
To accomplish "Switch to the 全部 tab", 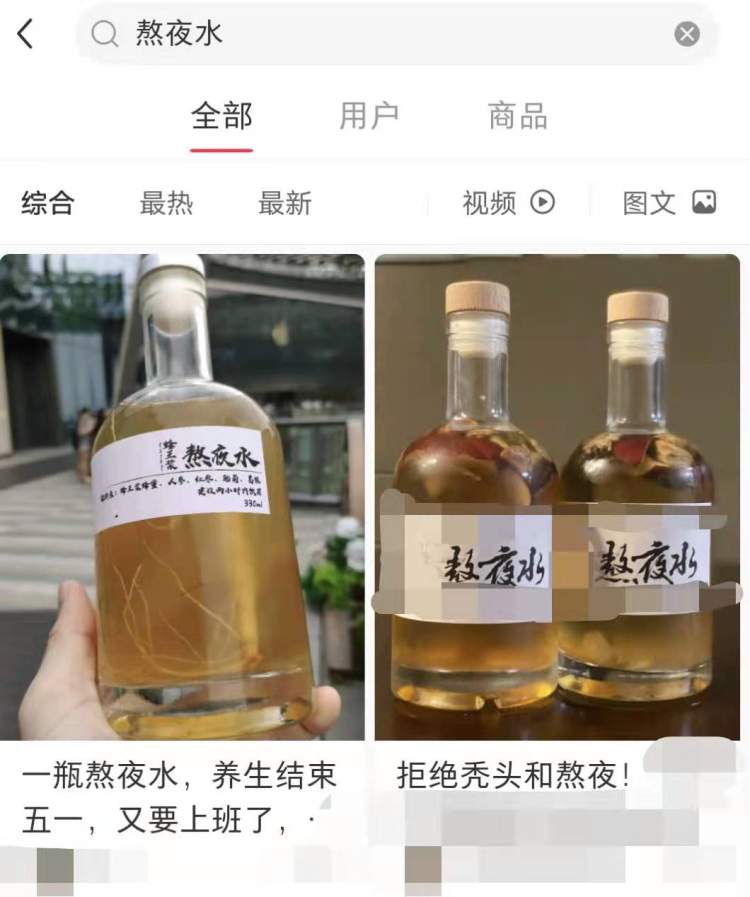I will pos(221,116).
